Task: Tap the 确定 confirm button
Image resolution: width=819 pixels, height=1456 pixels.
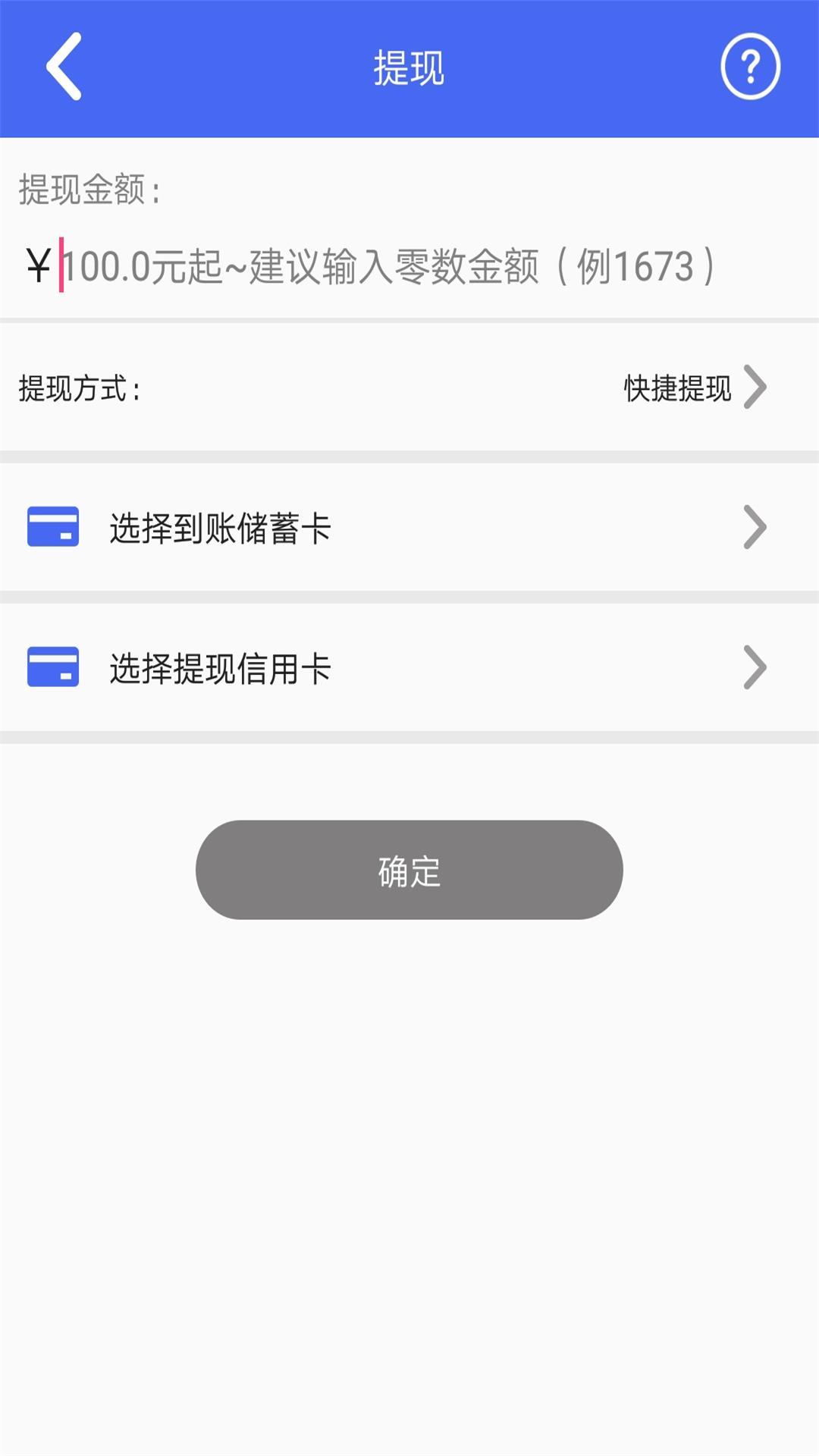Action: click(x=409, y=870)
